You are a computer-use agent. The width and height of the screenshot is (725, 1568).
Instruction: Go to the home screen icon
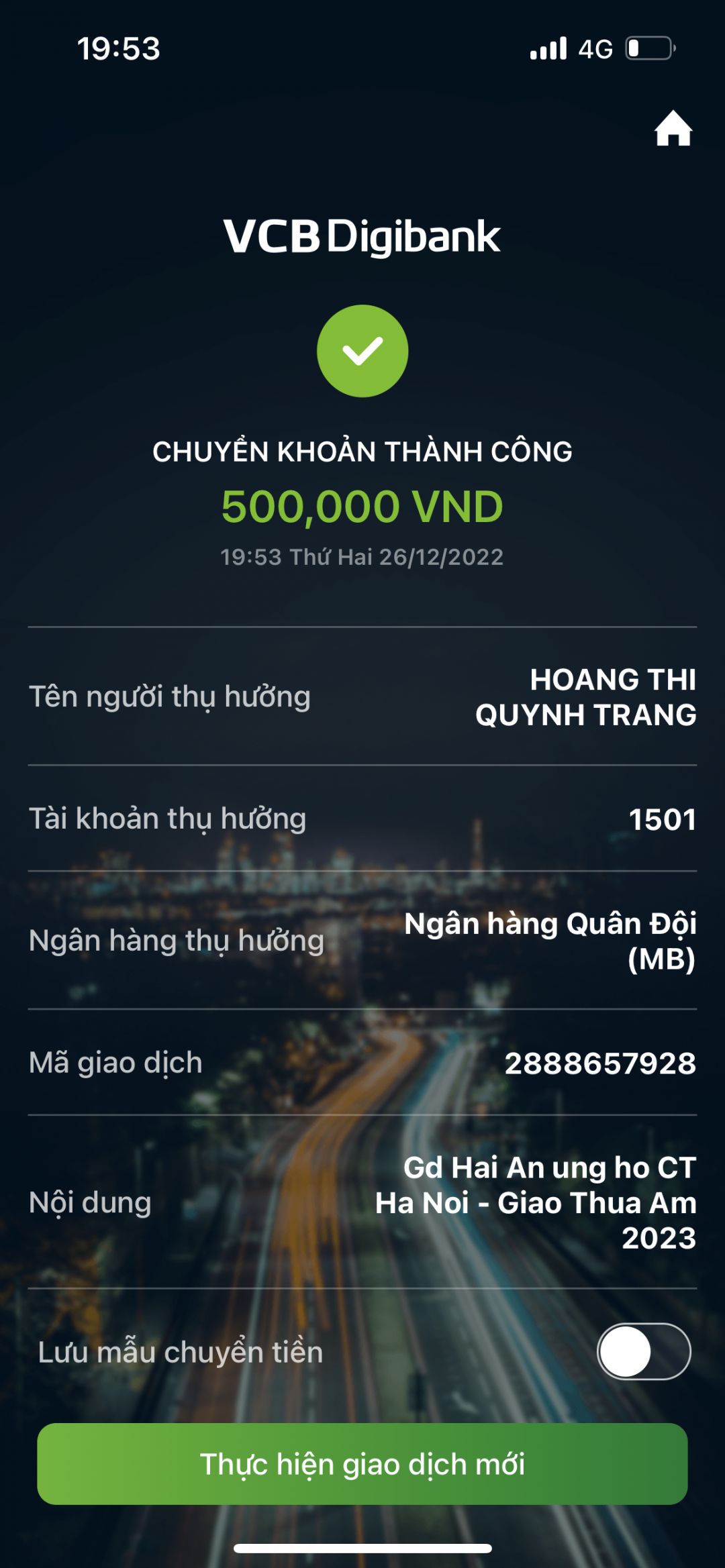tap(673, 129)
